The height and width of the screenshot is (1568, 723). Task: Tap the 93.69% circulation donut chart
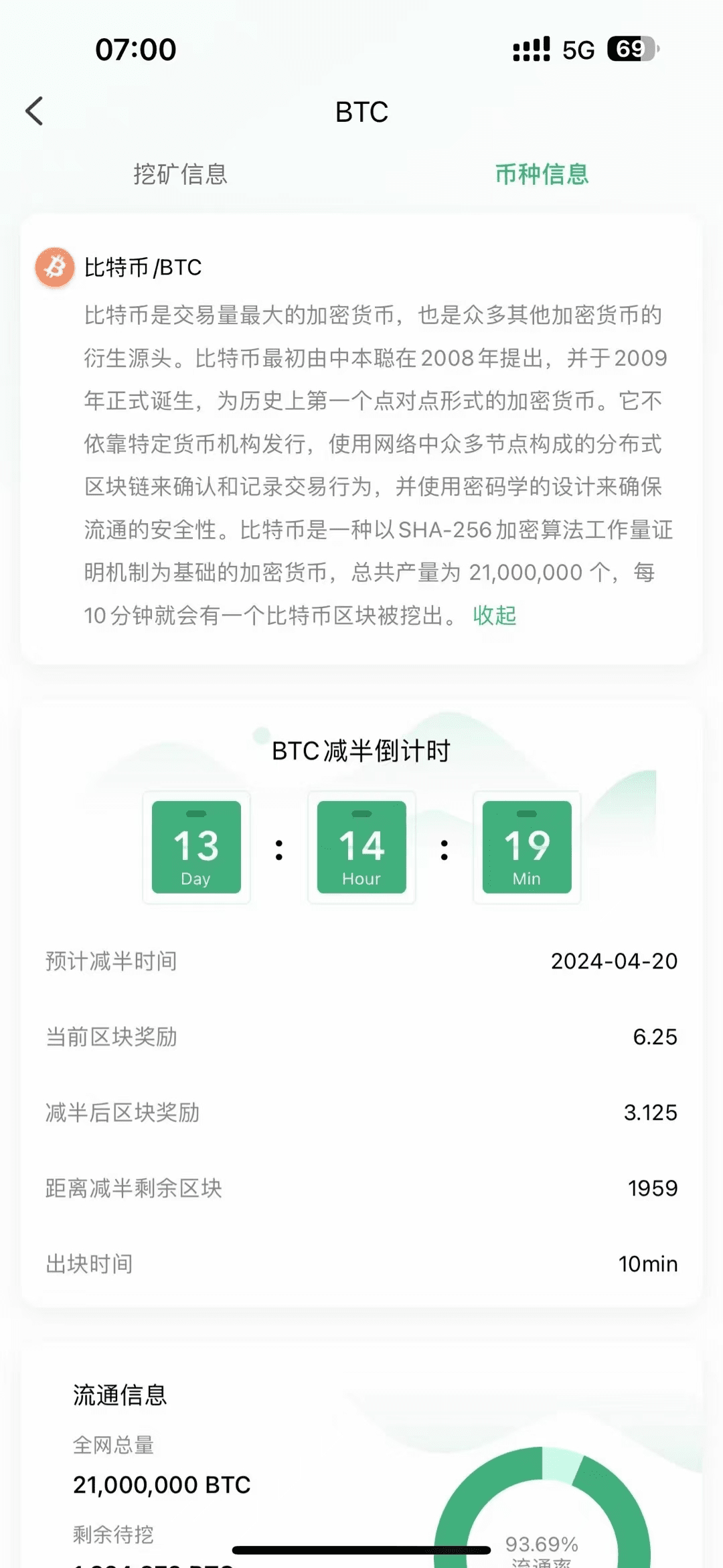coord(544,1520)
